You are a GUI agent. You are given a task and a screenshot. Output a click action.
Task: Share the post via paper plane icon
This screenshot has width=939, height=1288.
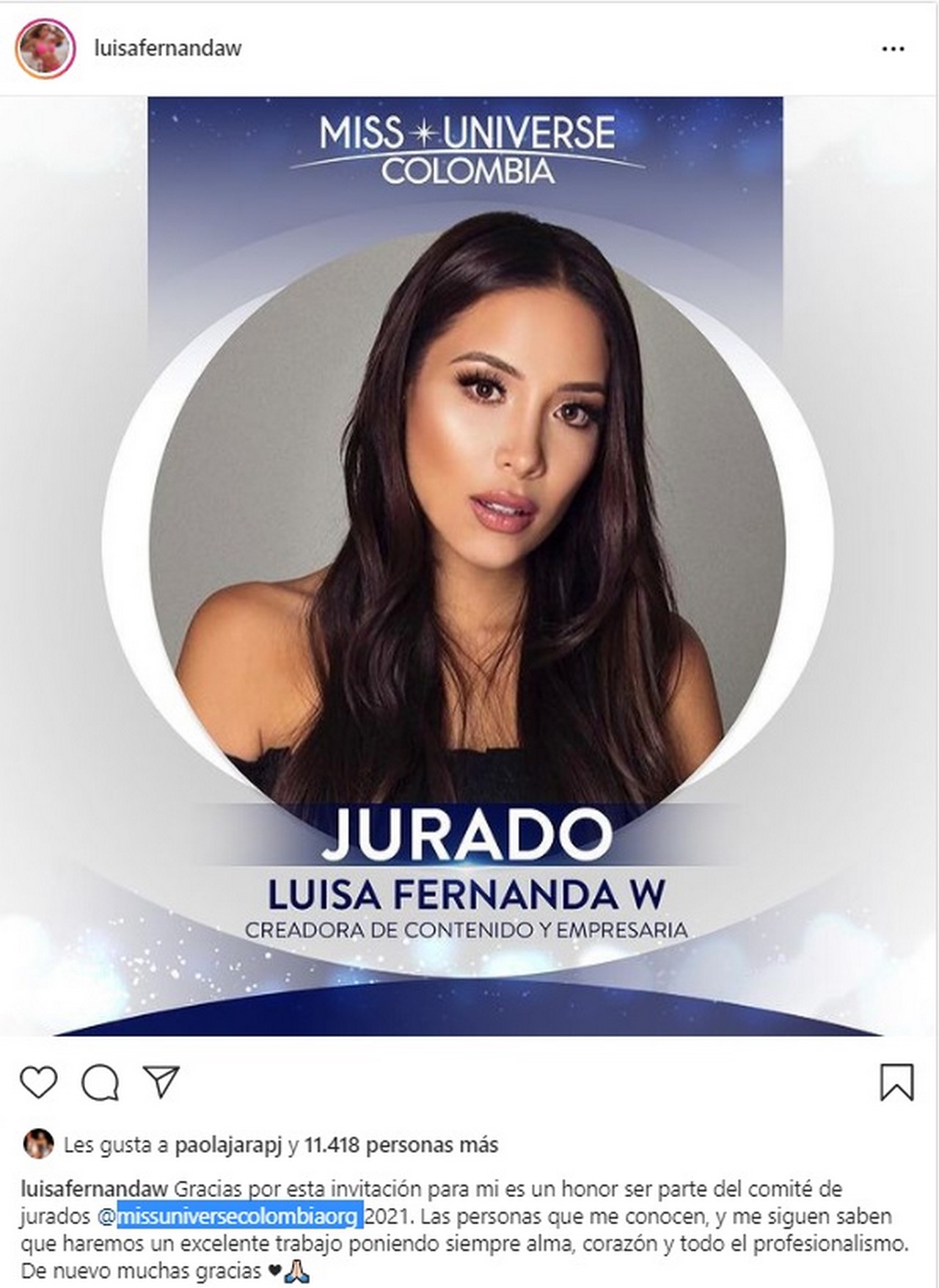point(161,1083)
